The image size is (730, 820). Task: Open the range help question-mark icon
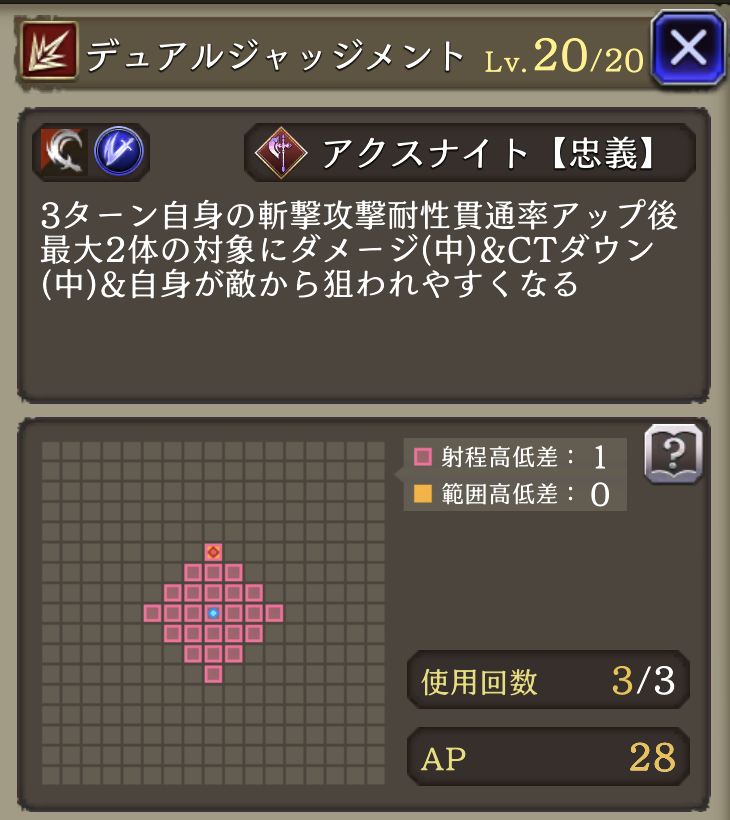click(673, 455)
